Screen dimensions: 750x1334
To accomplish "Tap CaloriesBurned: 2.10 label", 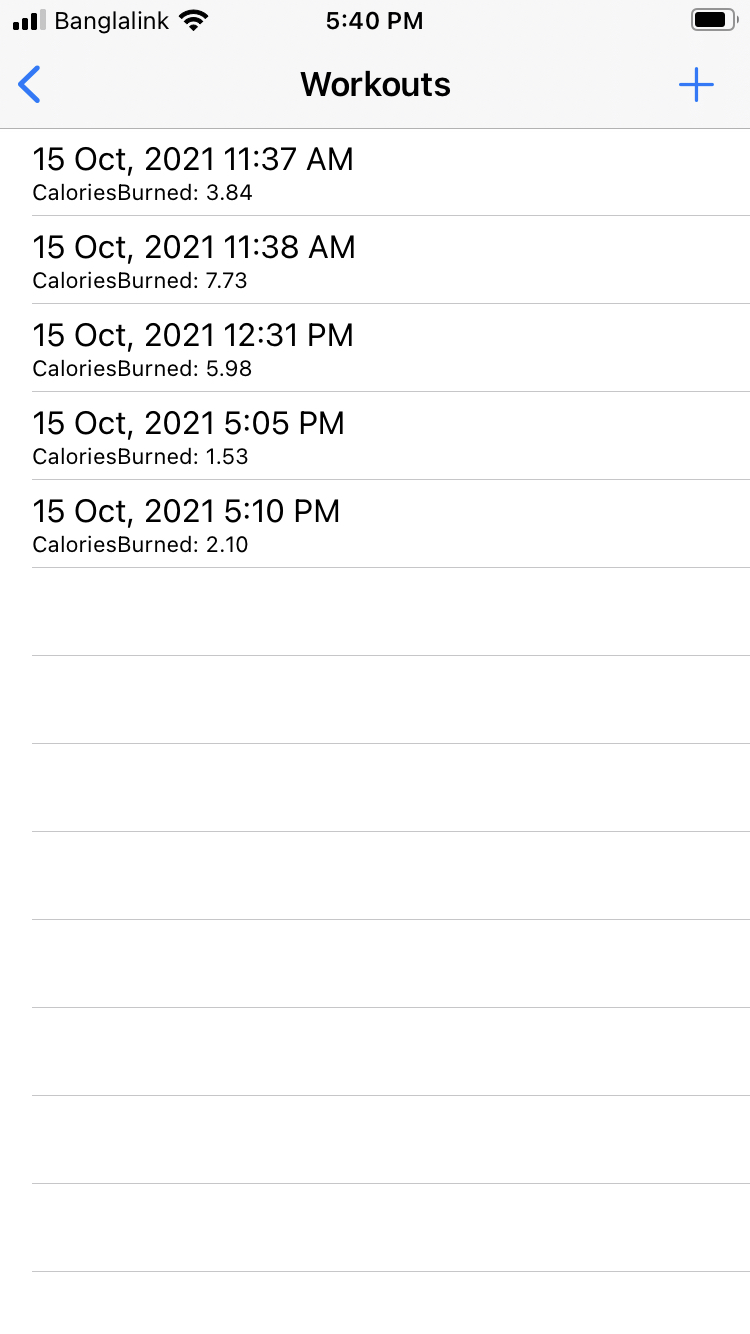I will pyautogui.click(x=138, y=544).
